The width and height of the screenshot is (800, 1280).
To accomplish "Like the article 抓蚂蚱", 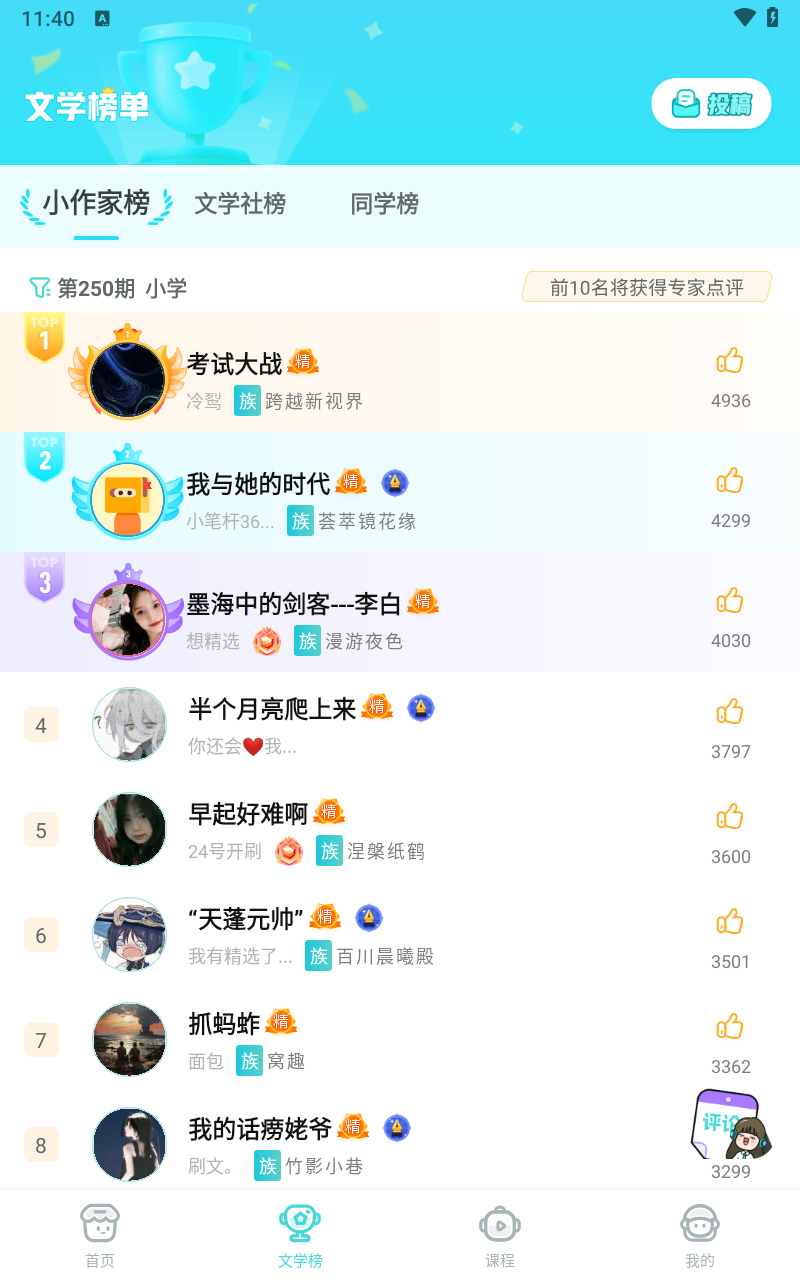I will coord(730,1028).
